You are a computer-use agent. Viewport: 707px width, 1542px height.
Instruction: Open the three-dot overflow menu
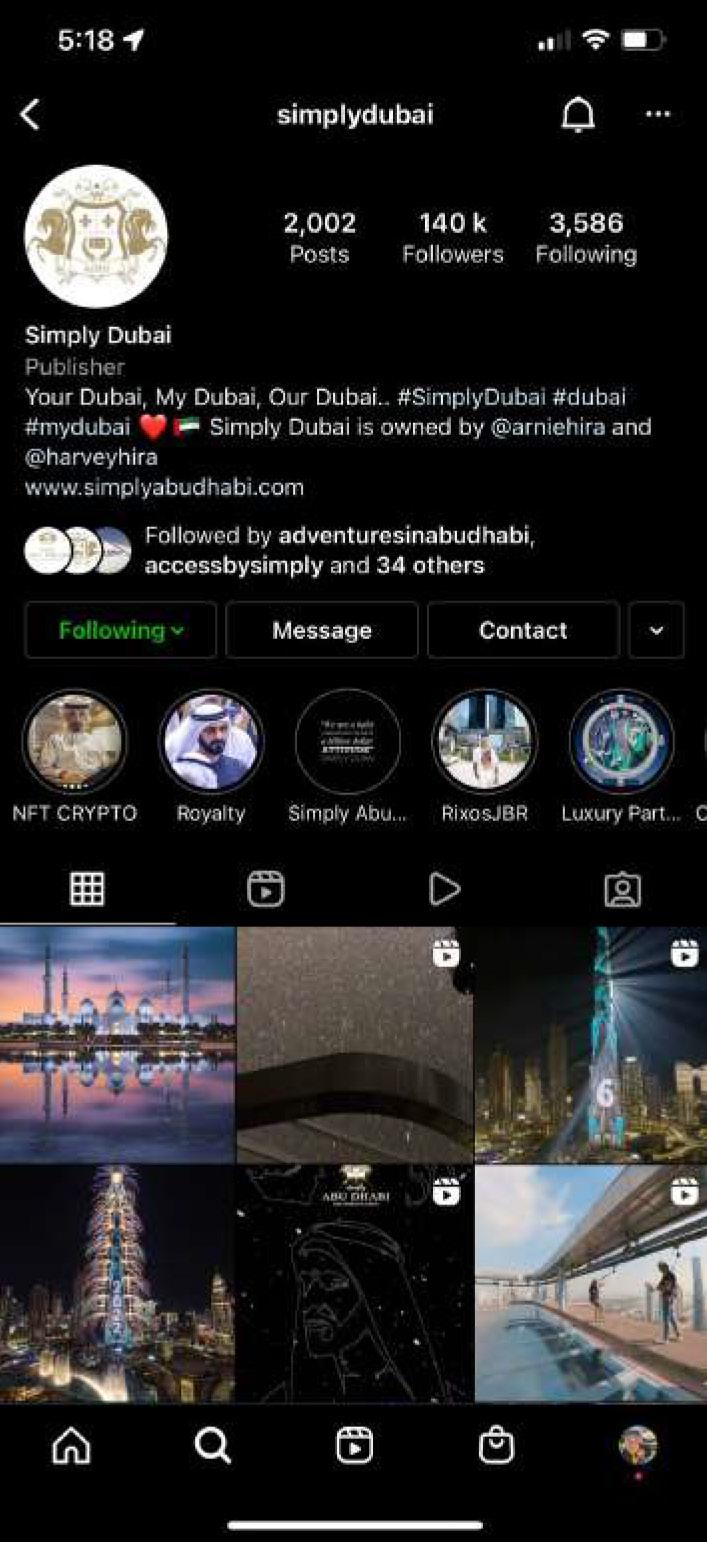[657, 115]
